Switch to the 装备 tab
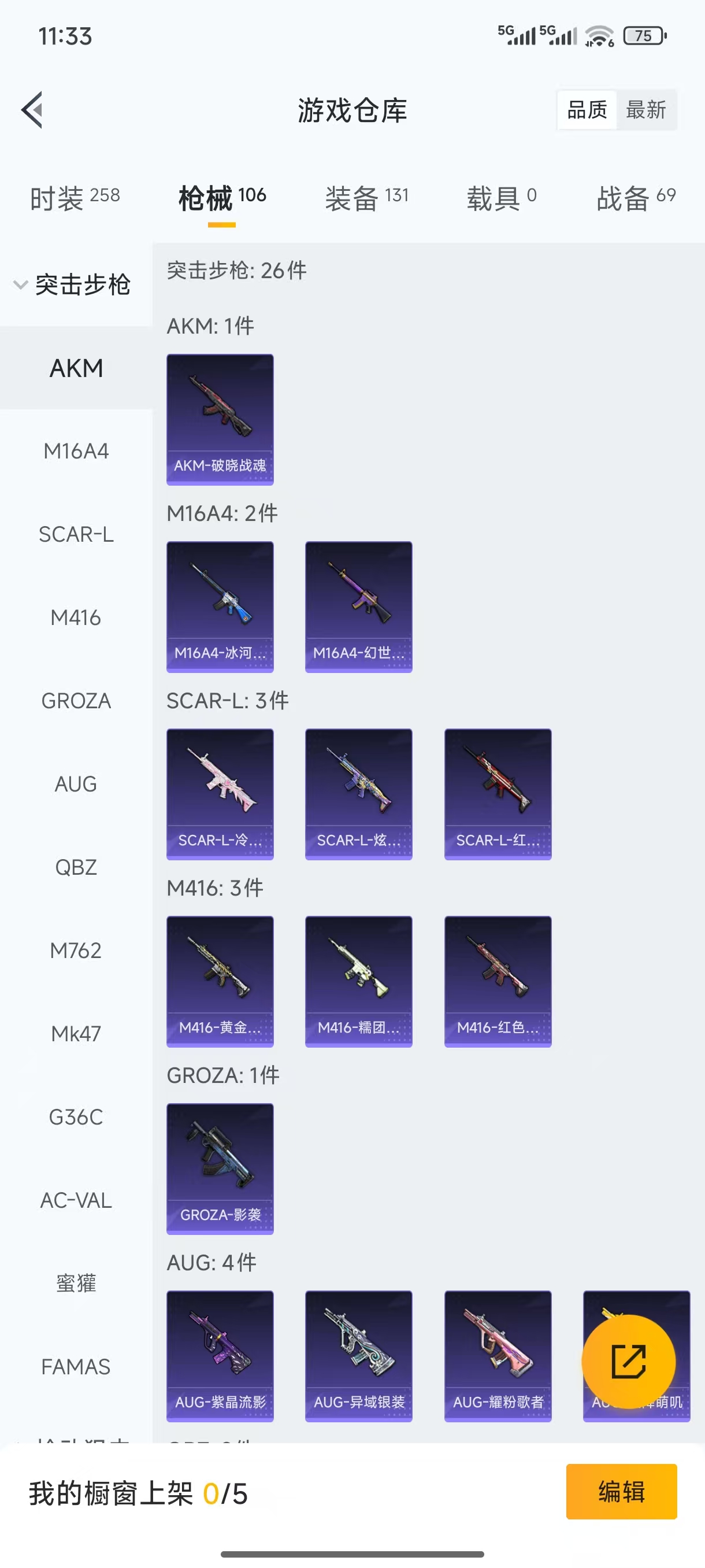 tap(366, 198)
